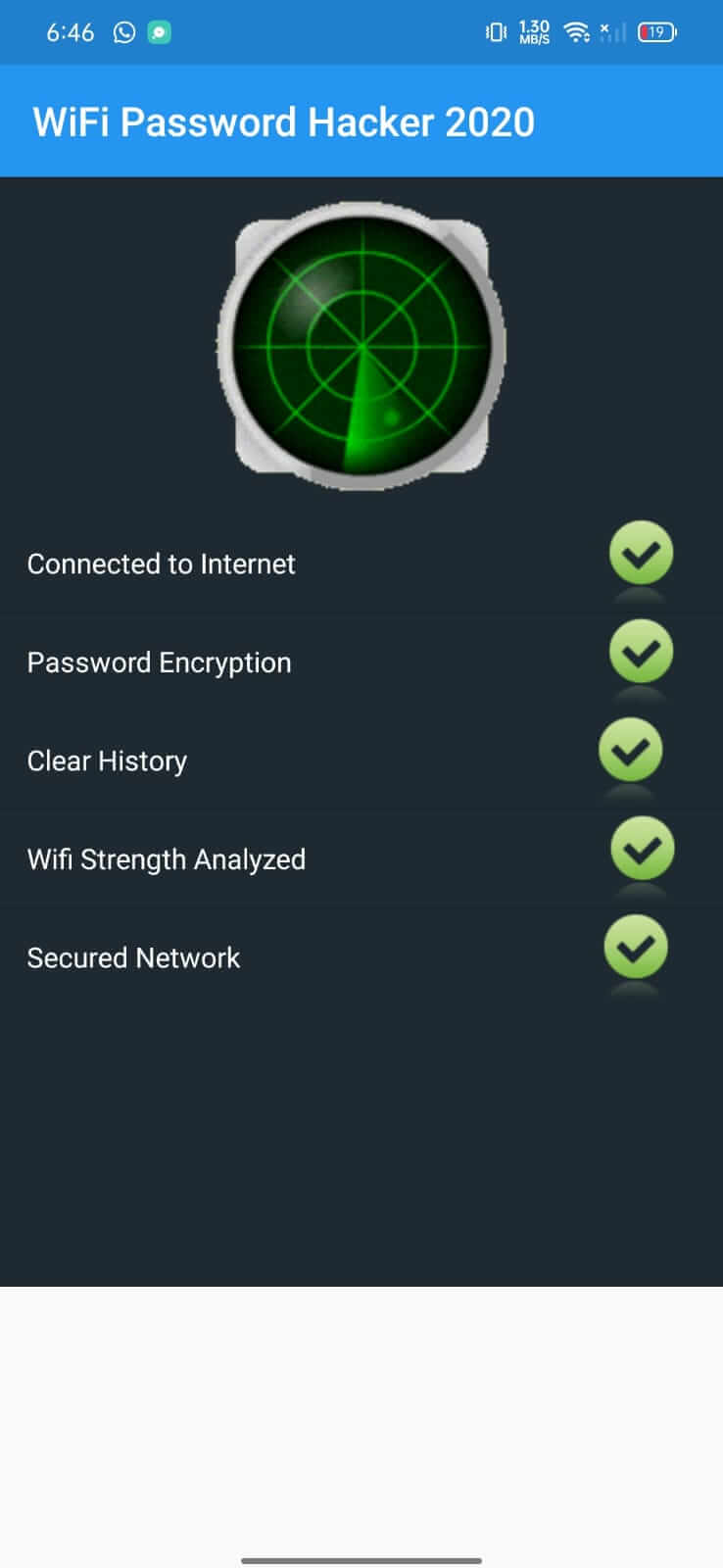
Task: Click the messenger notification icon in status bar
Action: (x=157, y=31)
